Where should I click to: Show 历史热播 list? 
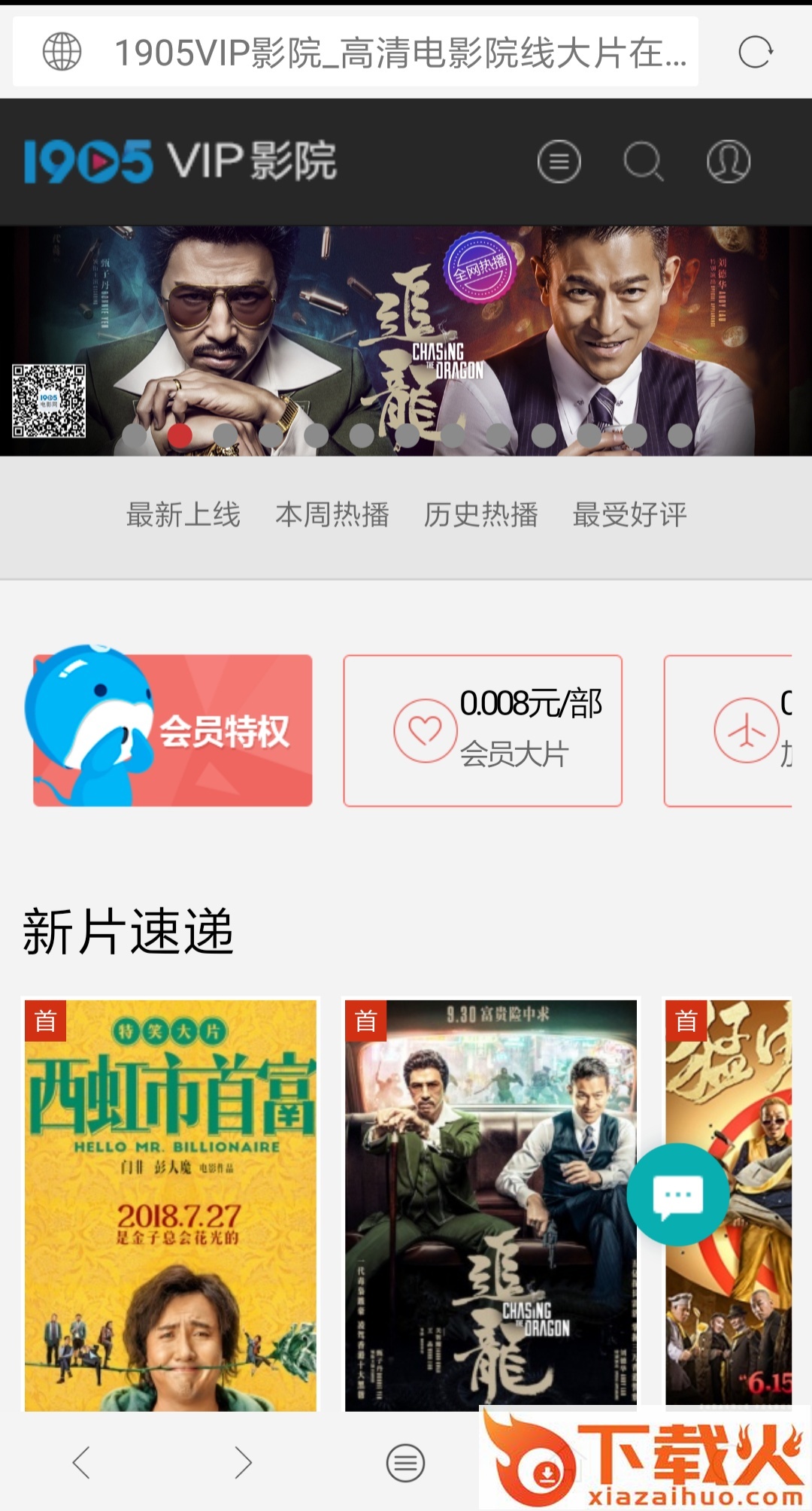pos(480,515)
